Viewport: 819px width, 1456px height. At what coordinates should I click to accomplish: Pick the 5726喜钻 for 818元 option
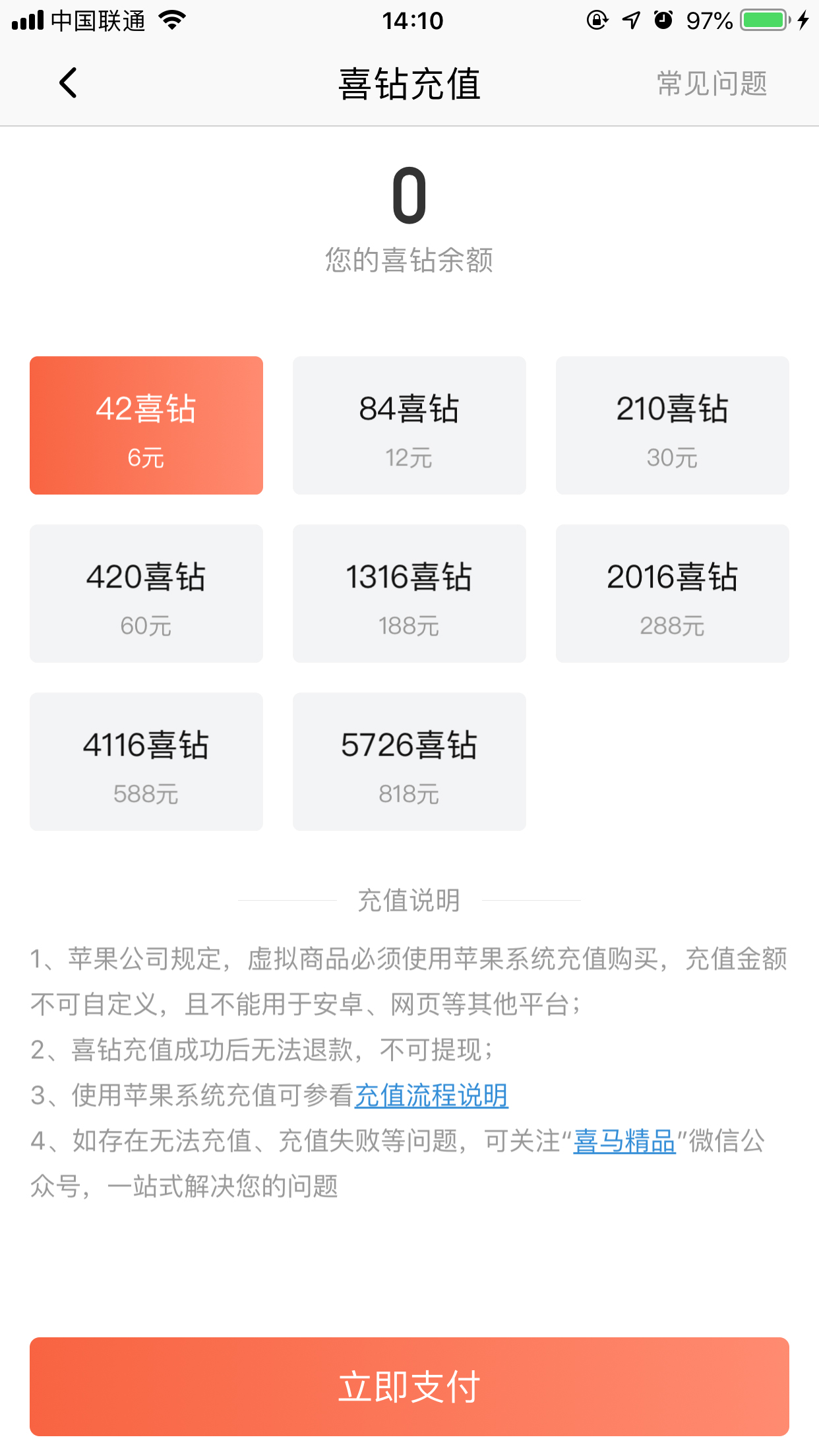tap(409, 762)
